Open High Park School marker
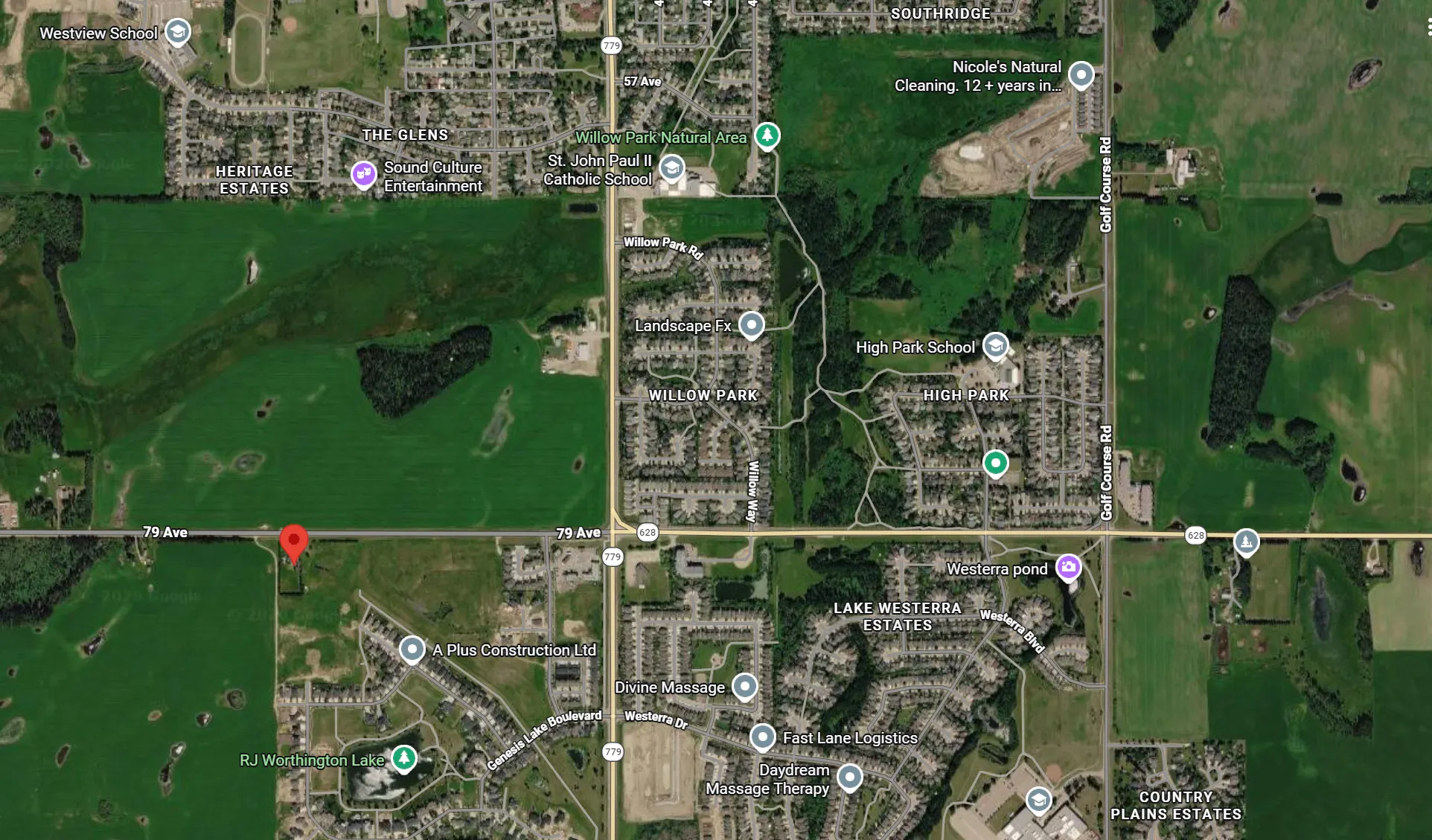The width and height of the screenshot is (1432, 840). [996, 346]
